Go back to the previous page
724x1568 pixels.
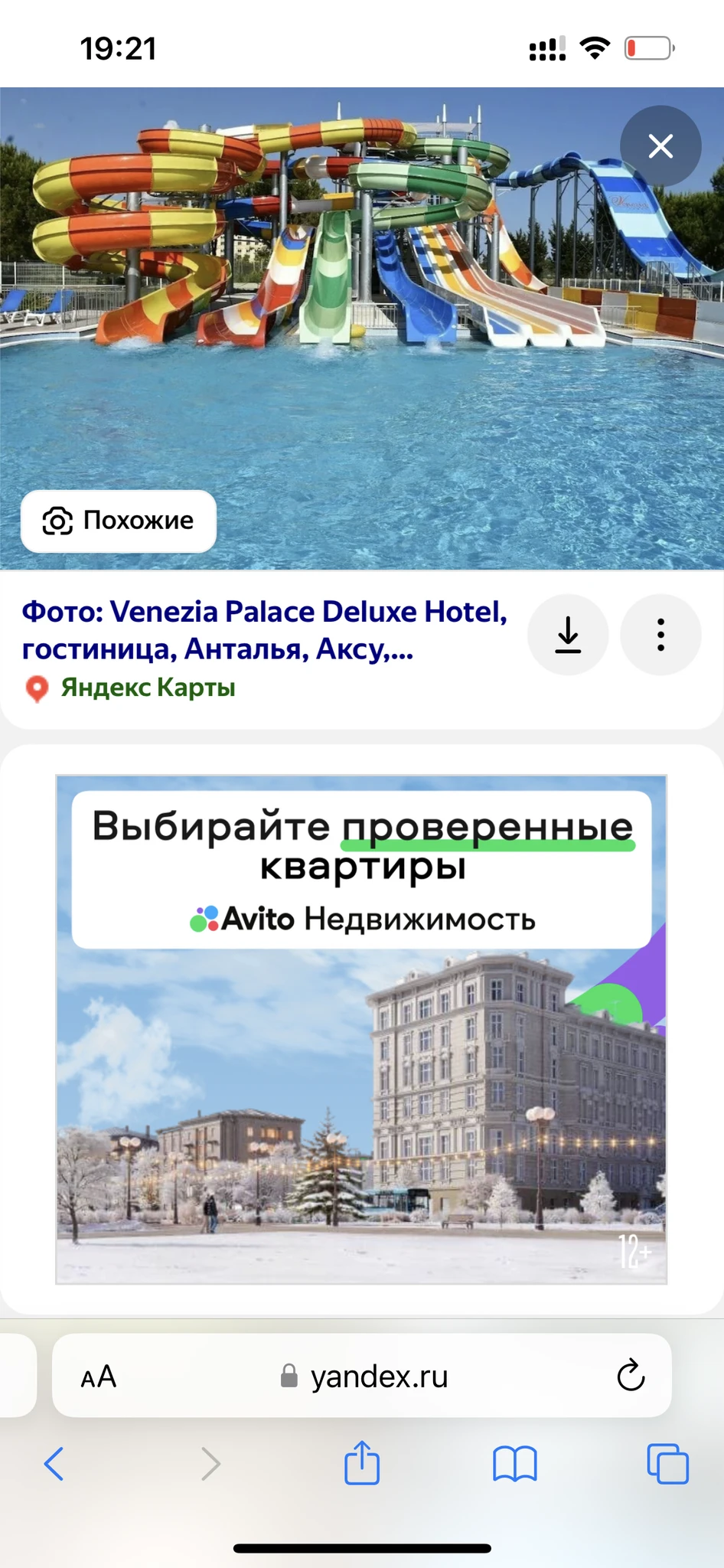point(54,1464)
